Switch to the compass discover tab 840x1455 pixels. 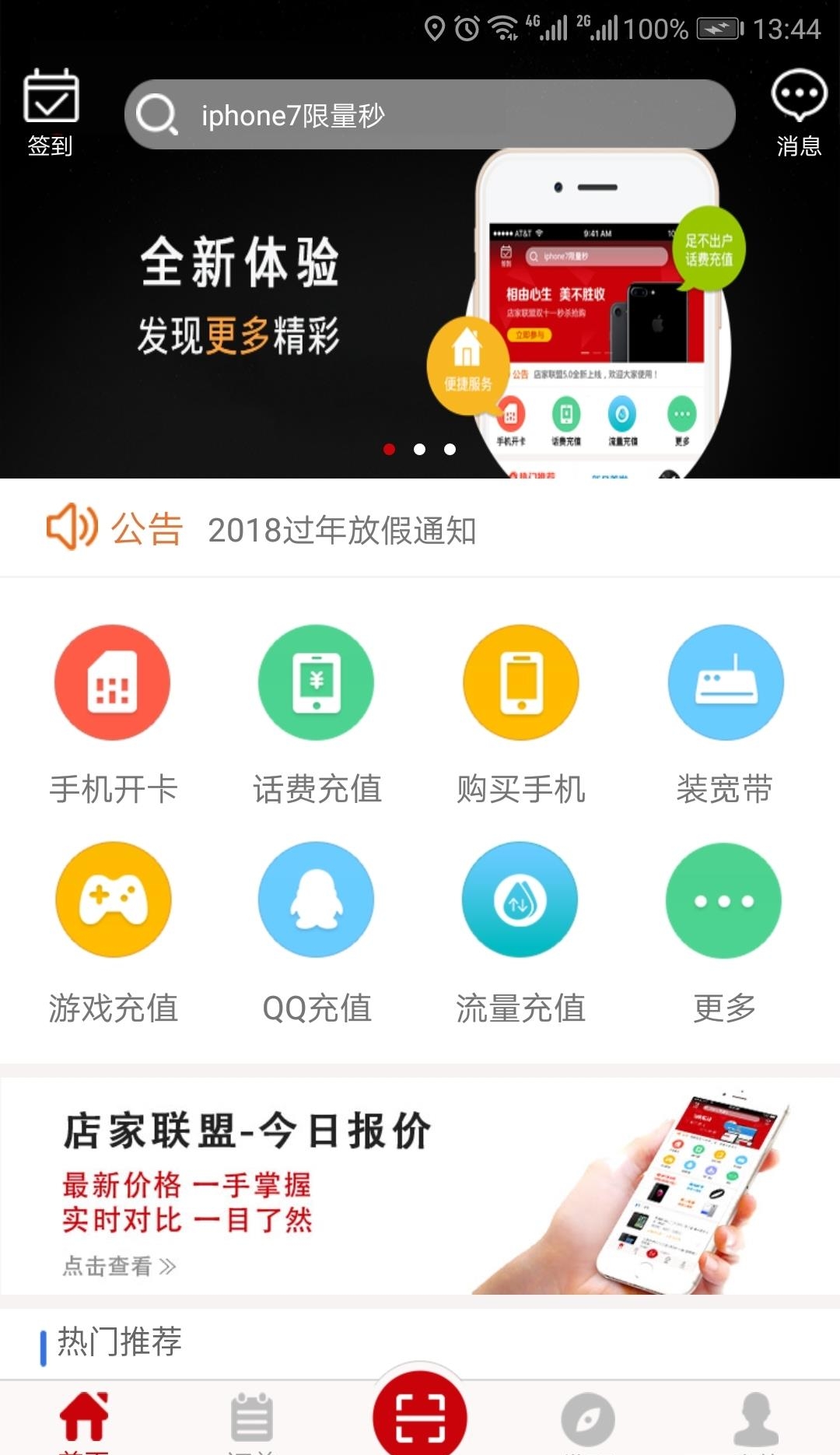(x=588, y=1419)
